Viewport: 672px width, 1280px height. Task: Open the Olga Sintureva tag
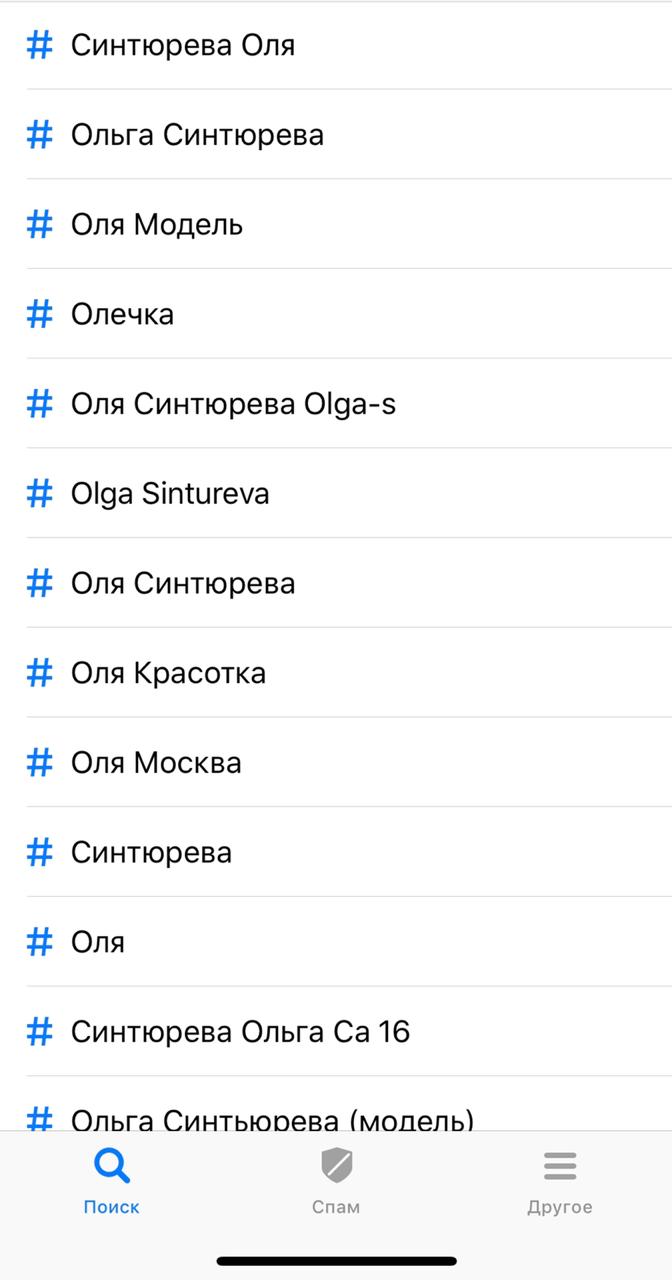coord(336,493)
